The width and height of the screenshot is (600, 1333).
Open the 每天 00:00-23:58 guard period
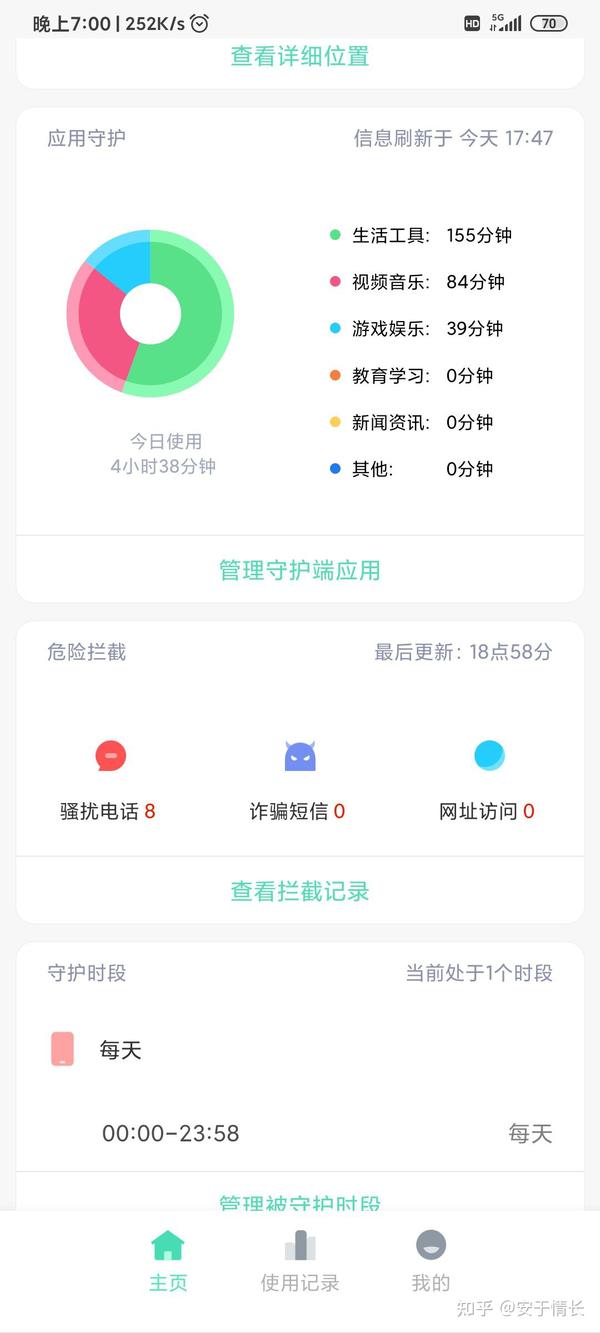[x=300, y=1090]
